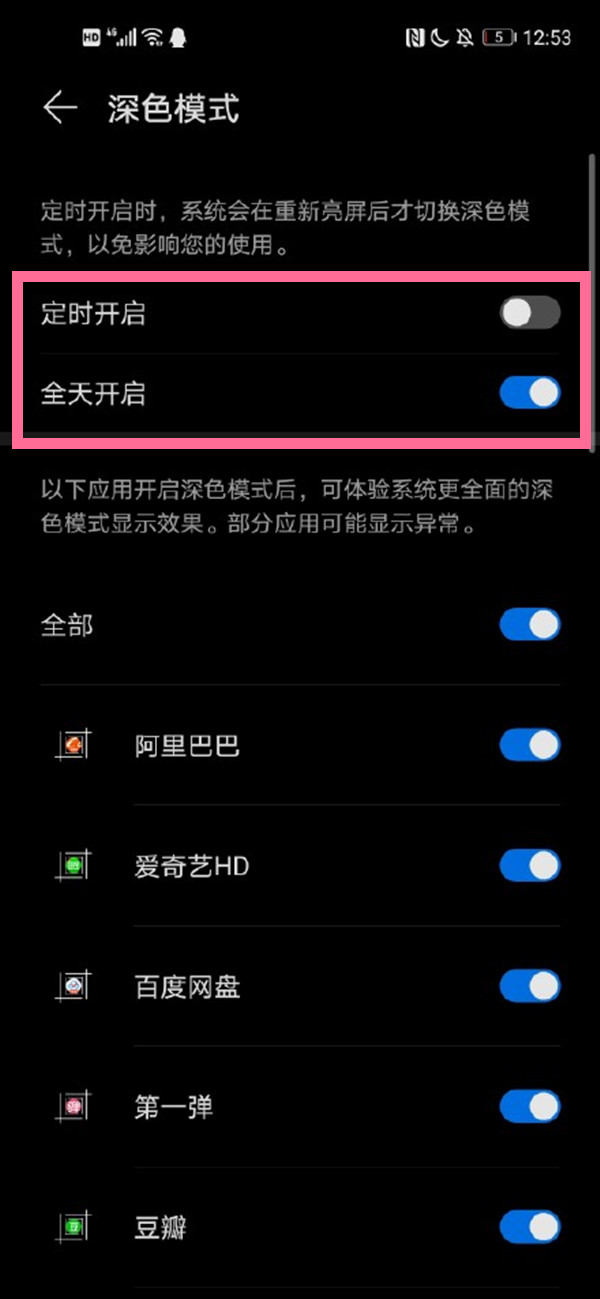This screenshot has width=600, height=1299.
Task: Toggle the 第一弹 switch
Action: click(529, 1107)
